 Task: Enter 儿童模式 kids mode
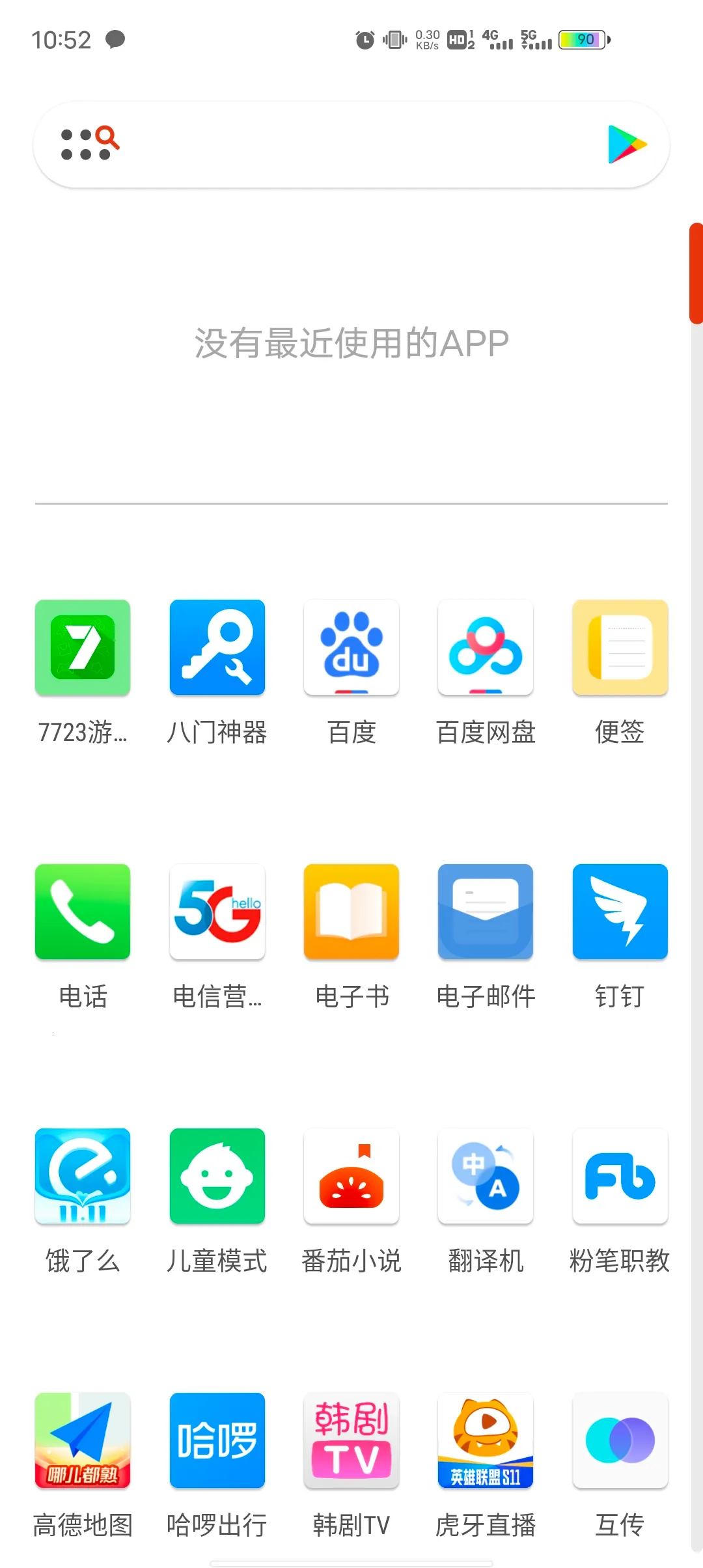coord(217,1176)
